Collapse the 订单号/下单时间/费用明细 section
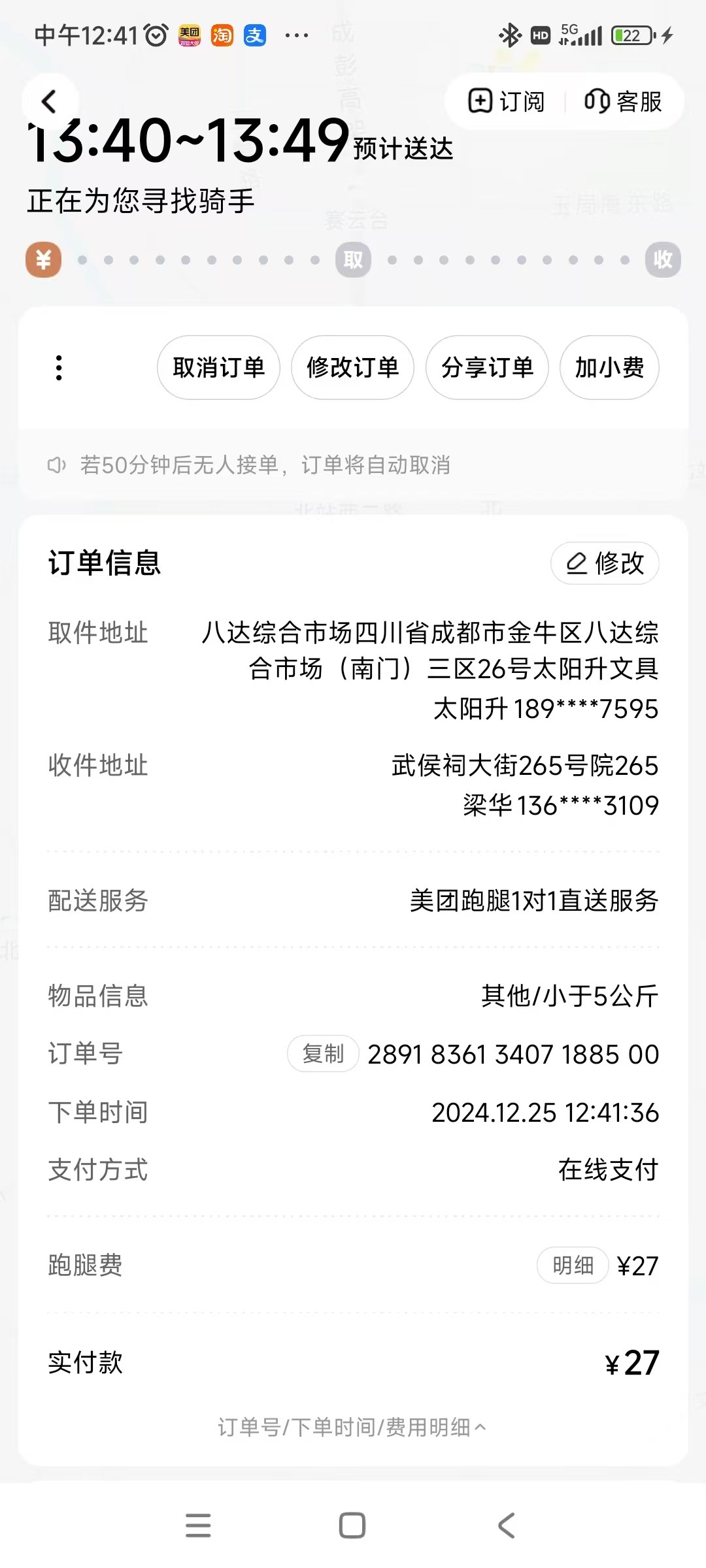This screenshot has height=1568, width=706. 352,1428
